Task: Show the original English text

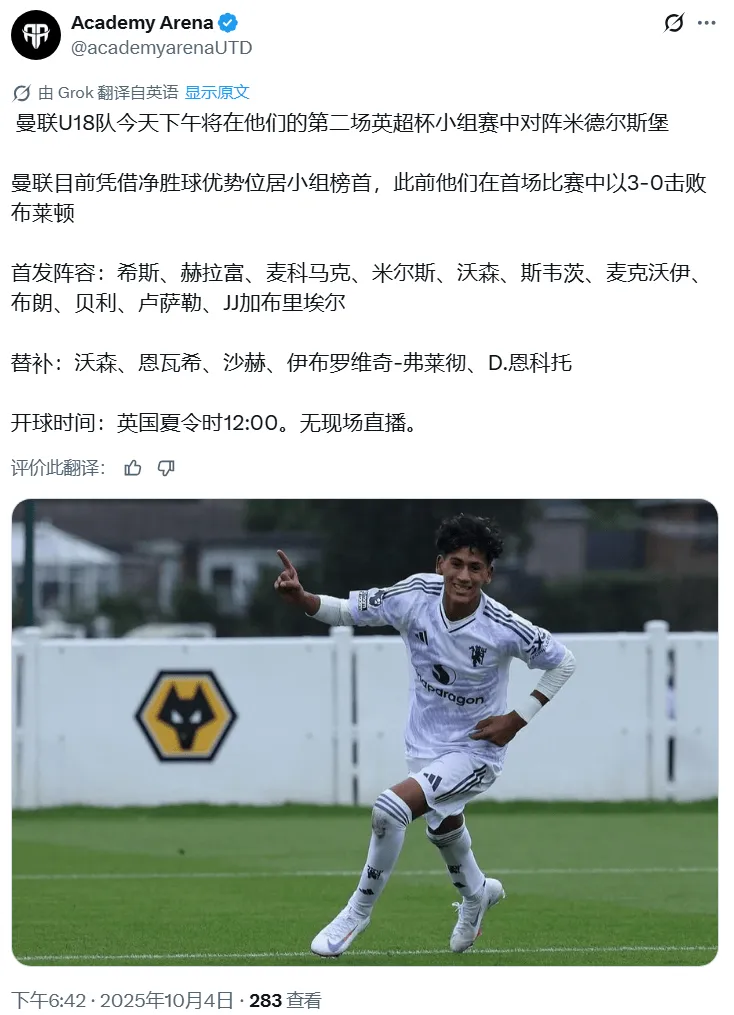Action: (x=217, y=92)
